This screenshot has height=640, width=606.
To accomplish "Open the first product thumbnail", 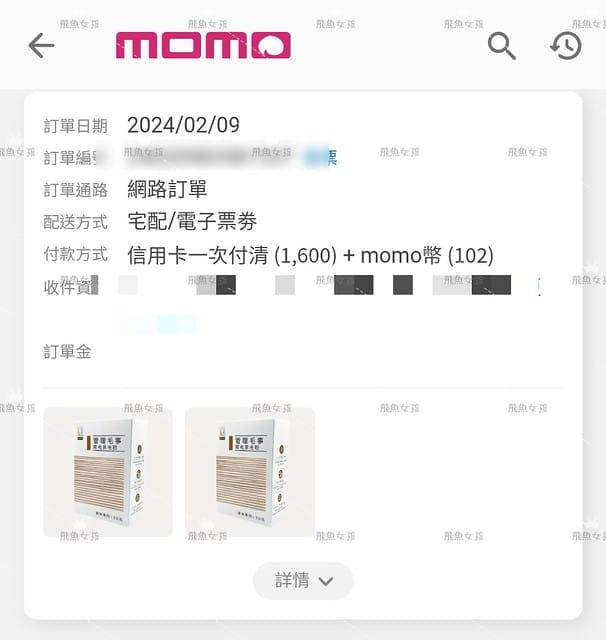I will pos(108,472).
